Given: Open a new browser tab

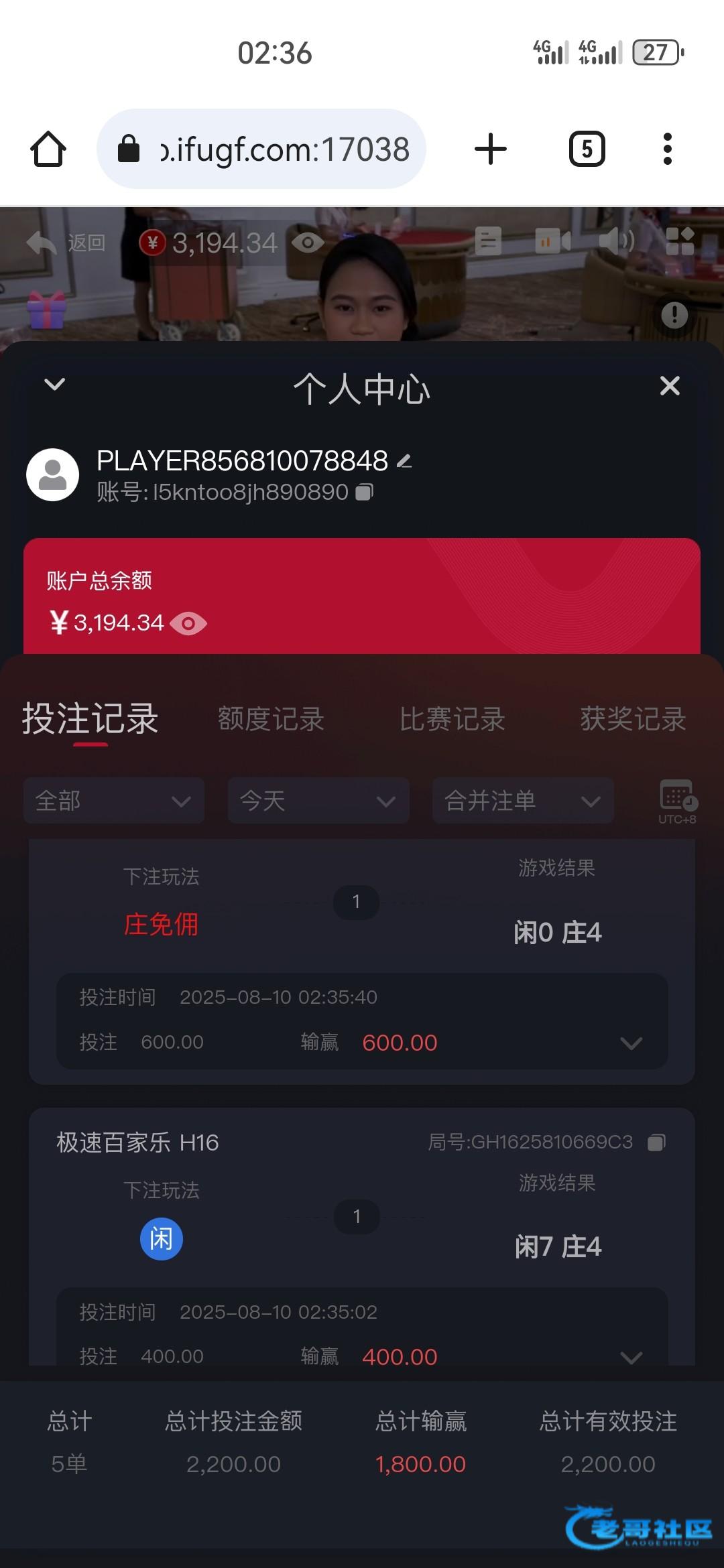Looking at the screenshot, I should [491, 149].
